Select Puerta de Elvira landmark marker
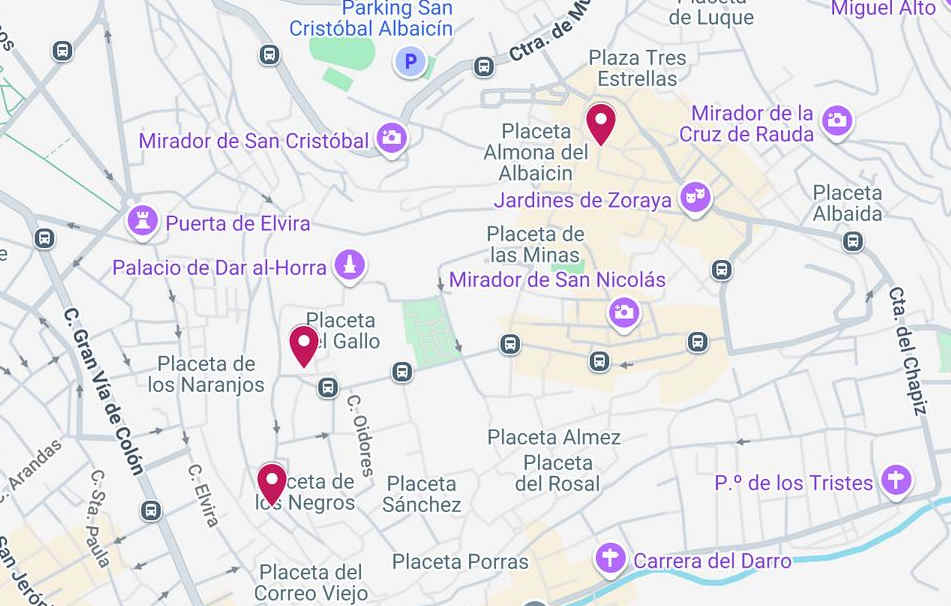Viewport: 951px width, 606px height. tap(143, 221)
